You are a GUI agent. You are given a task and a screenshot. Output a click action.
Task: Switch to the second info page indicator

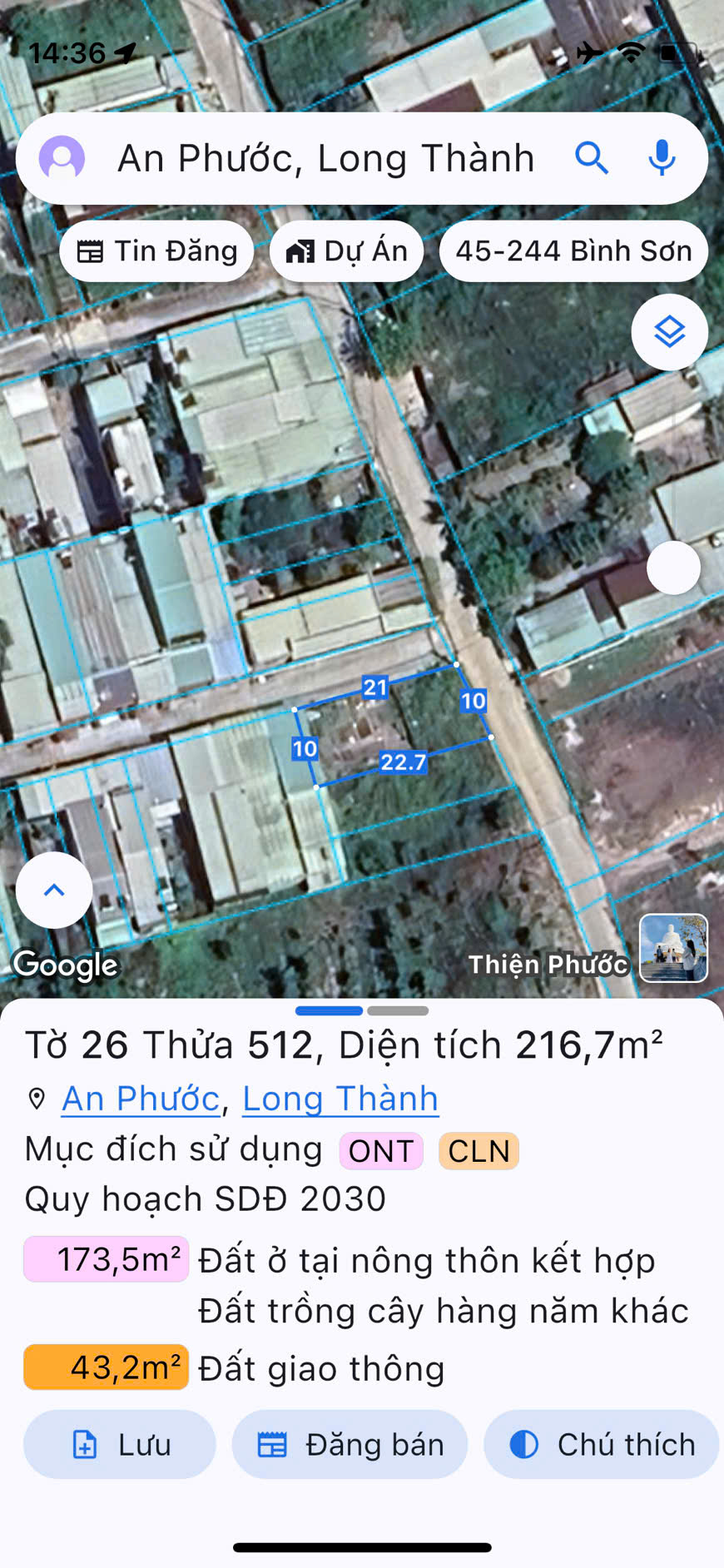coord(398,1010)
